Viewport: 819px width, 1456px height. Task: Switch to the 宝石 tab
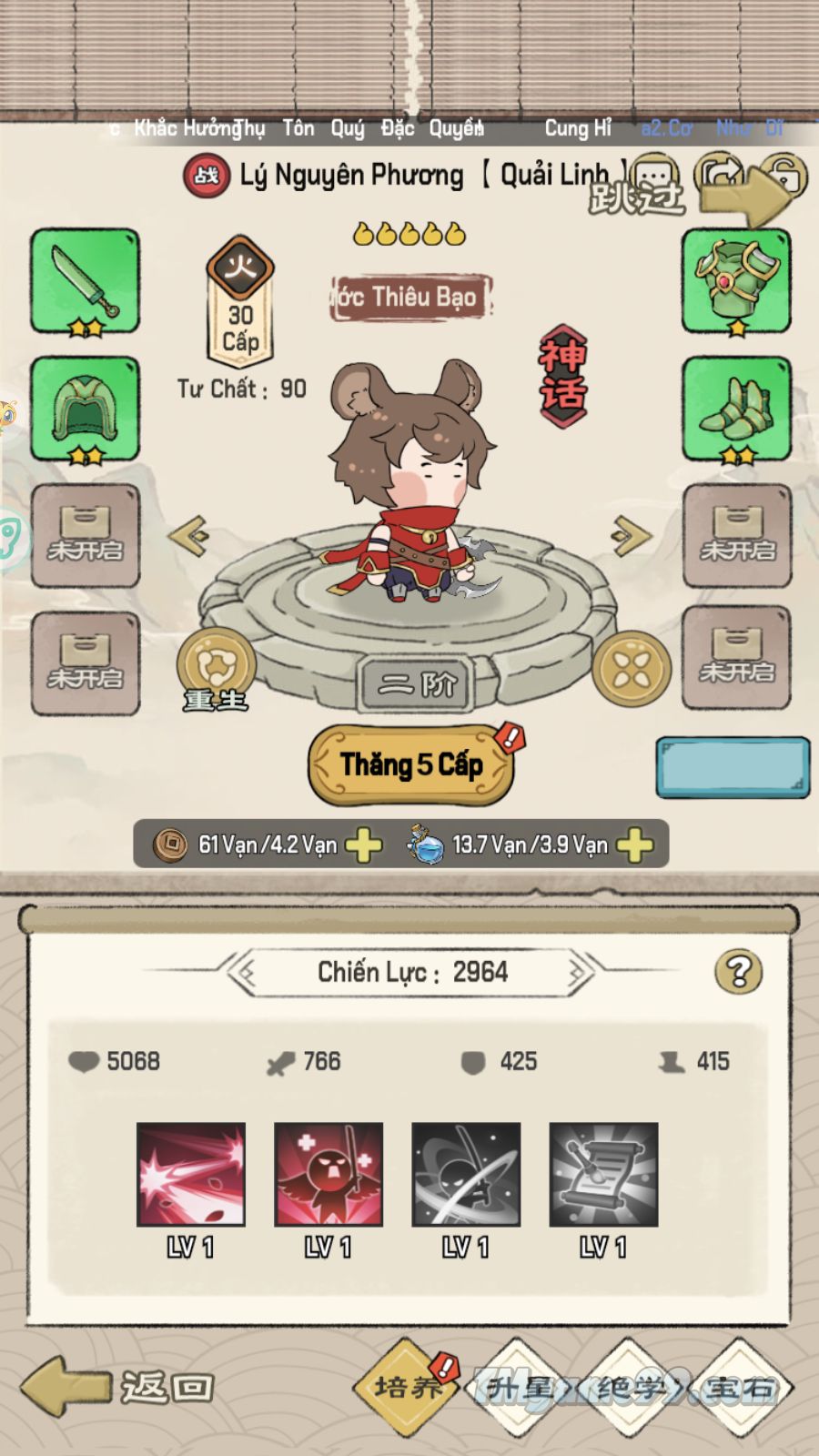coord(738,1388)
